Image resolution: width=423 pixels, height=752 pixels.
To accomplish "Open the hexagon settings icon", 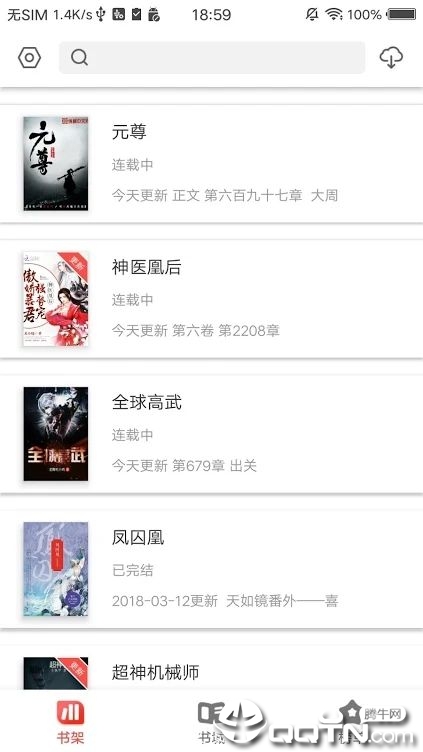I will 29,58.
